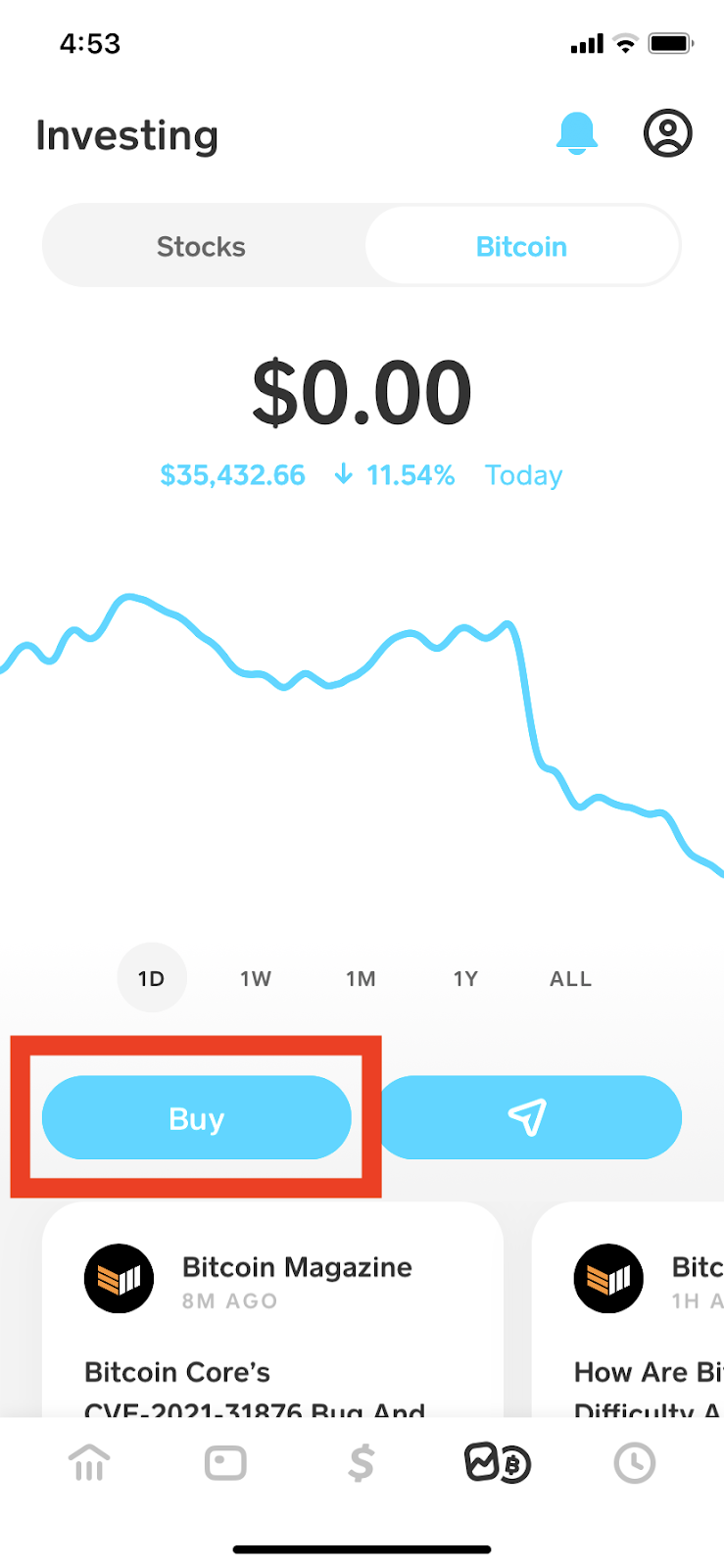View the ALL time chart range
The image size is (724, 1568).
click(x=571, y=978)
